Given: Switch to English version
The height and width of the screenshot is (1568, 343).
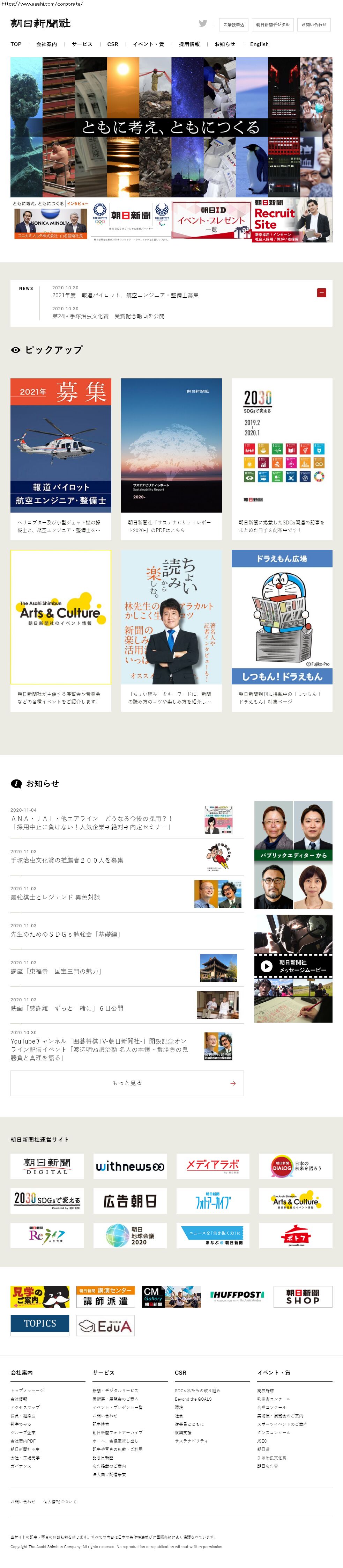Looking at the screenshot, I should [259, 44].
